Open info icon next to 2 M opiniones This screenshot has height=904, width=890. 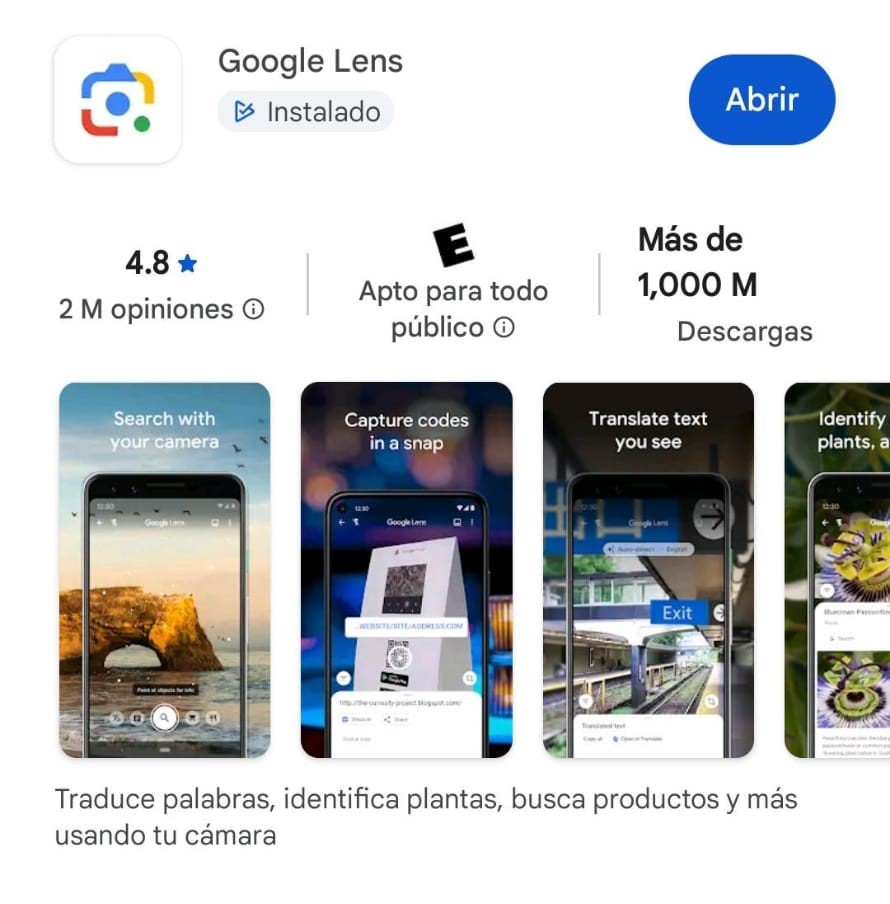(254, 310)
